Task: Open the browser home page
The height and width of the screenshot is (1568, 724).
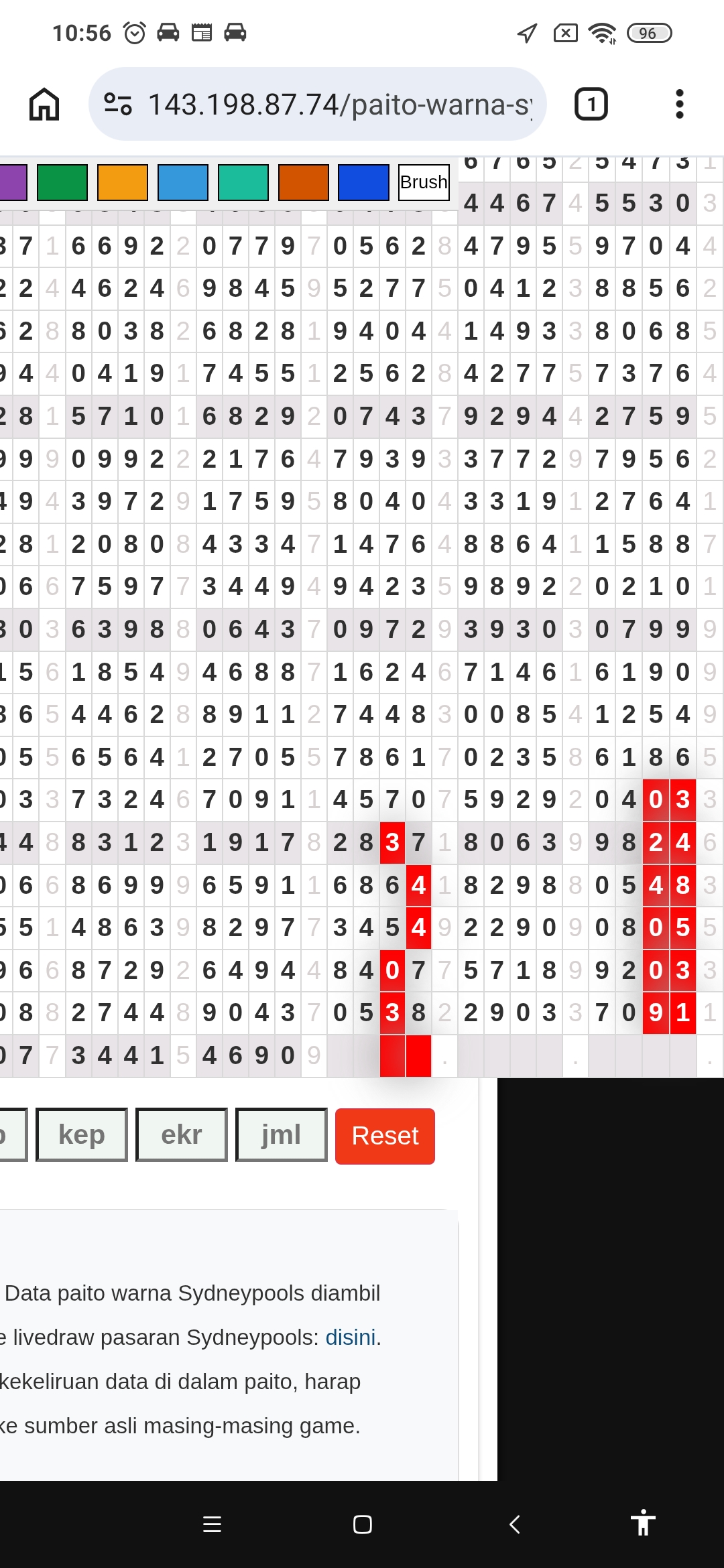Action: 44,105
